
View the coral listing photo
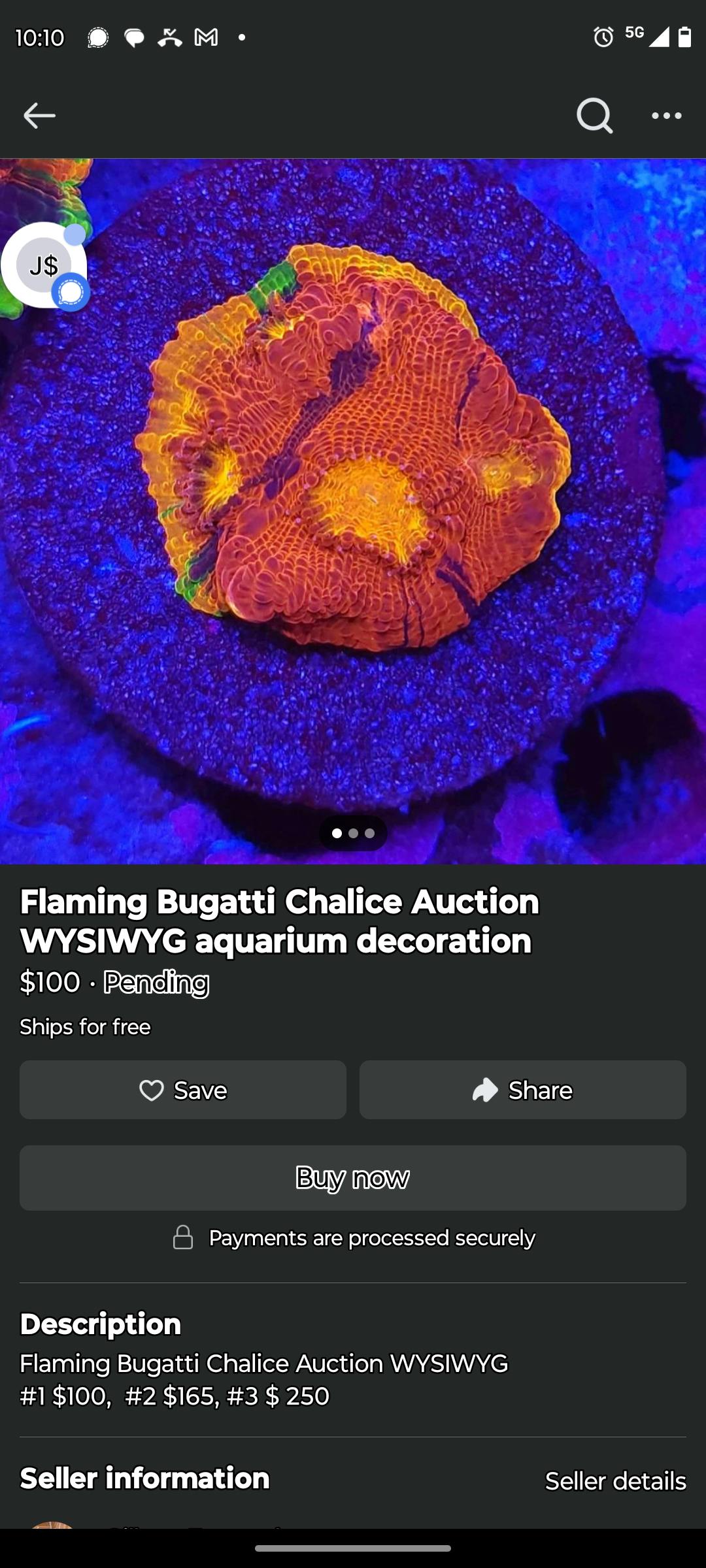353,510
